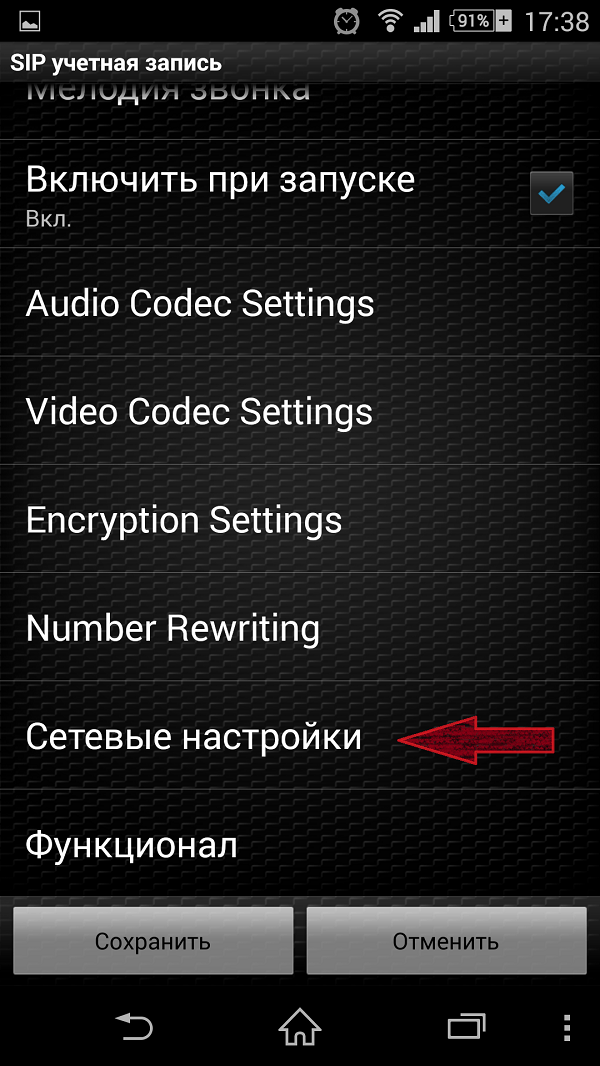The height and width of the screenshot is (1066, 600).
Task: Tap the Отменить button
Action: (x=446, y=941)
